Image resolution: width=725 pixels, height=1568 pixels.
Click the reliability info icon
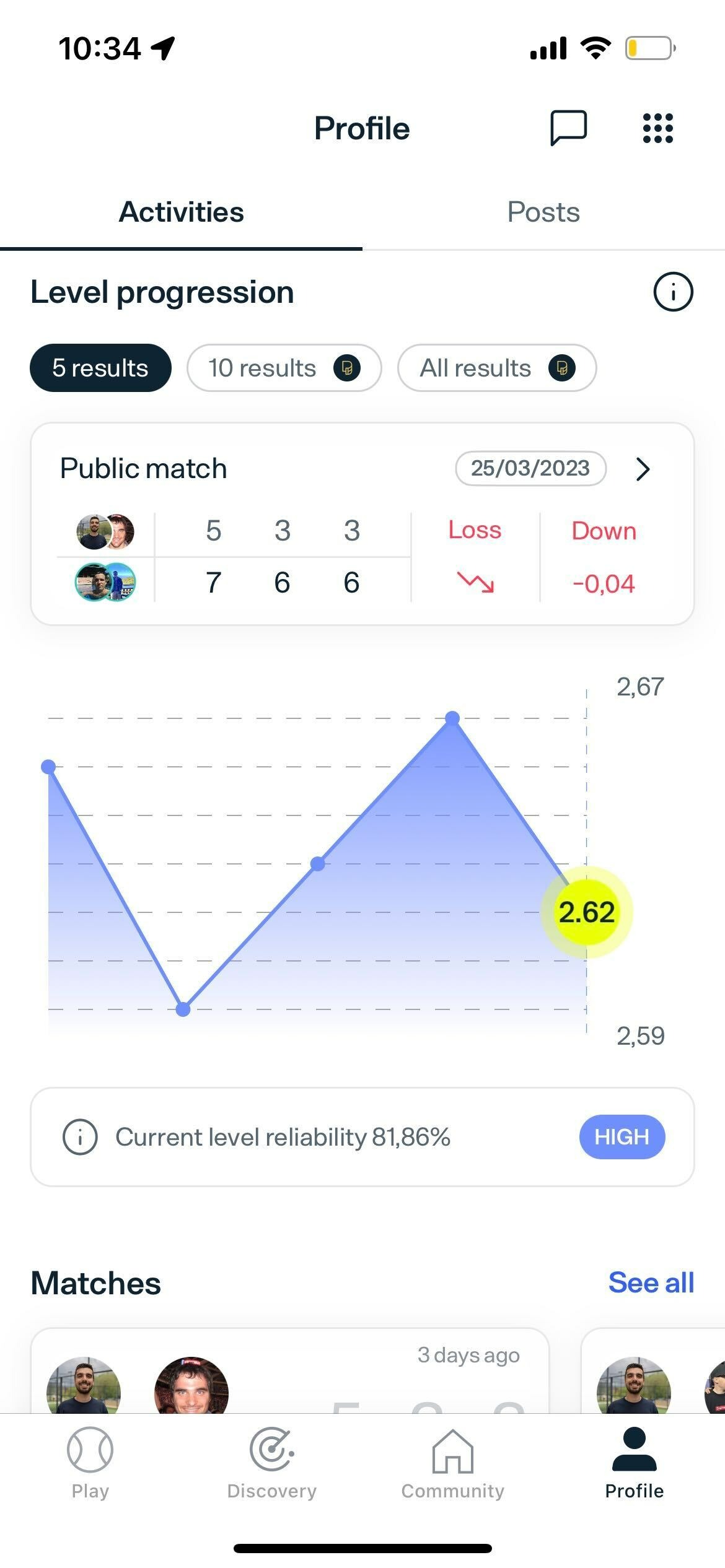click(x=80, y=1136)
